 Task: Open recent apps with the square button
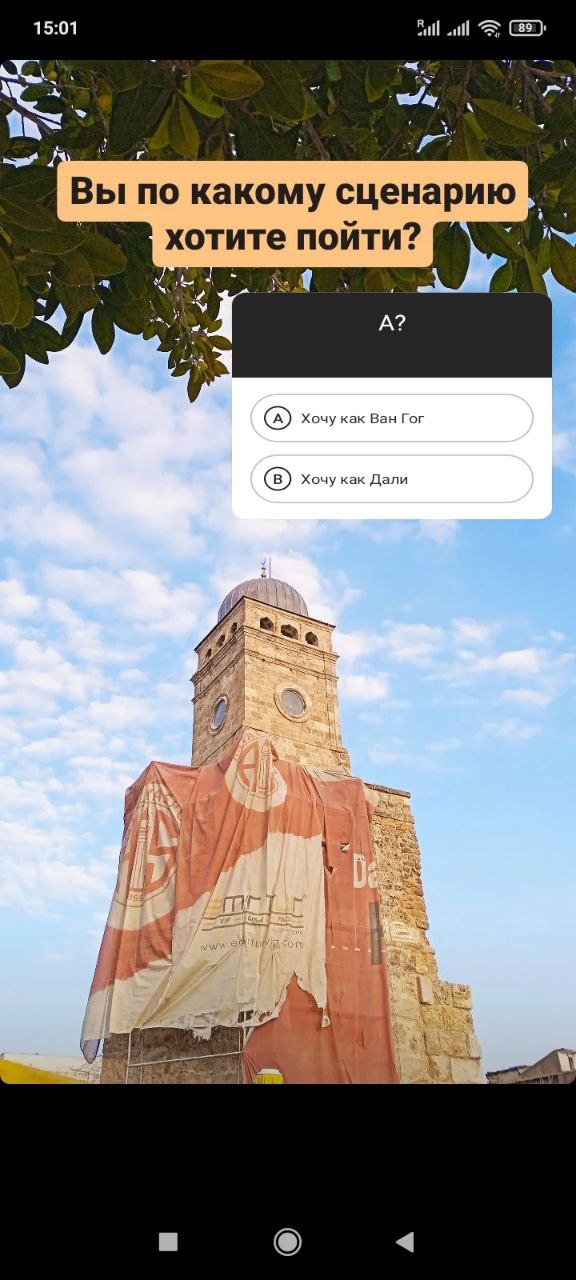click(168, 1242)
